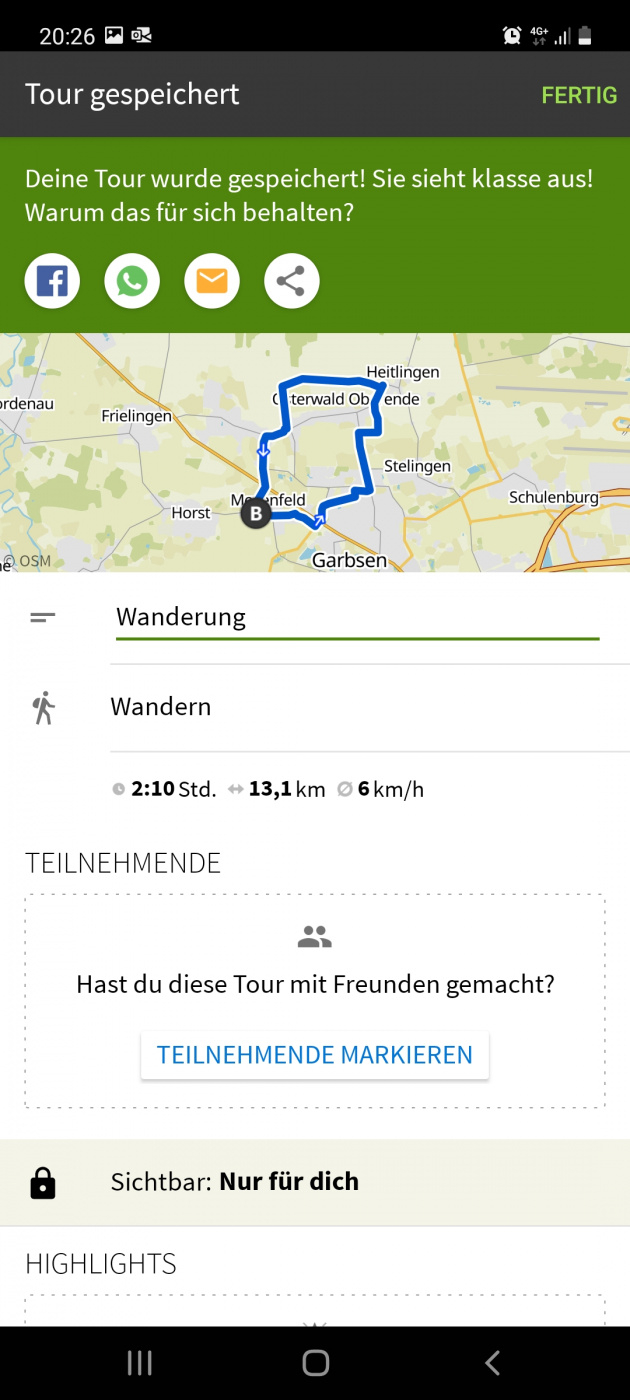Change the sport type Wandern
The width and height of the screenshot is (630, 1400).
point(315,707)
